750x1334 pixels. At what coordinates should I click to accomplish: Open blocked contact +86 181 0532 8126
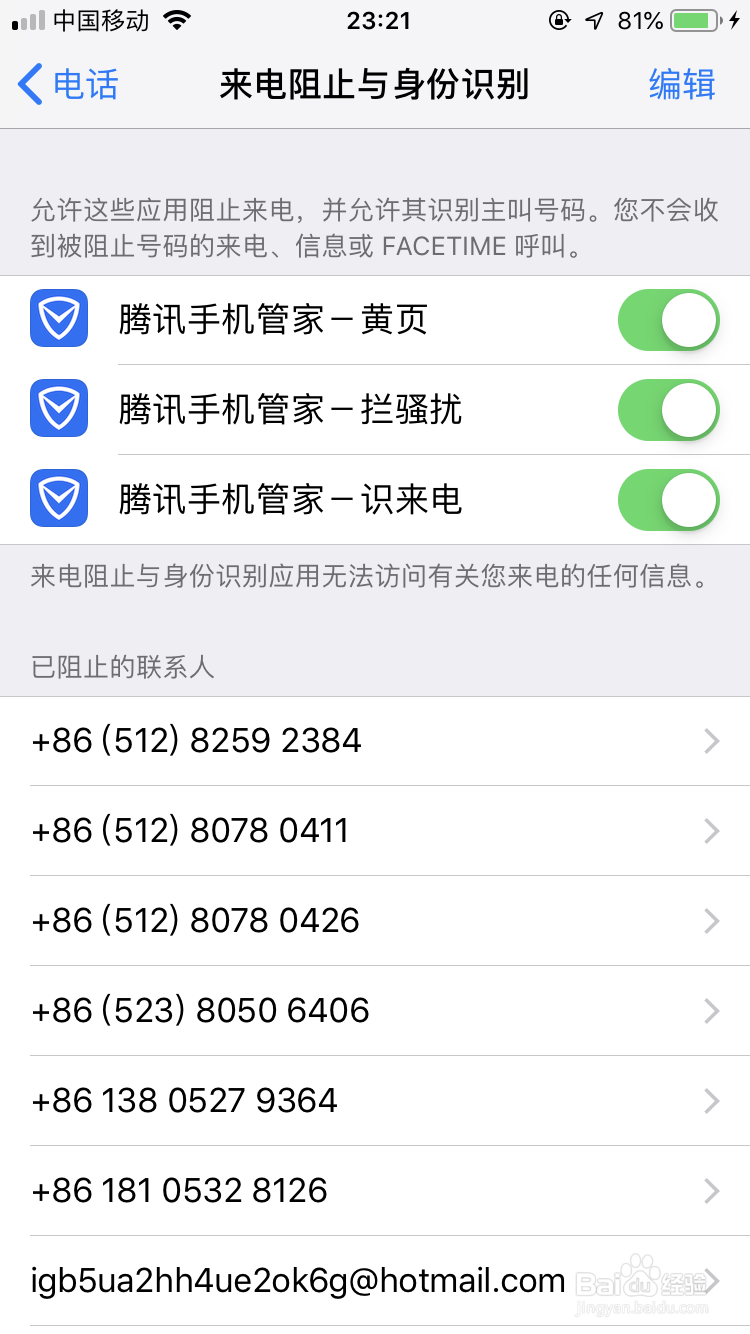pyautogui.click(x=375, y=1191)
